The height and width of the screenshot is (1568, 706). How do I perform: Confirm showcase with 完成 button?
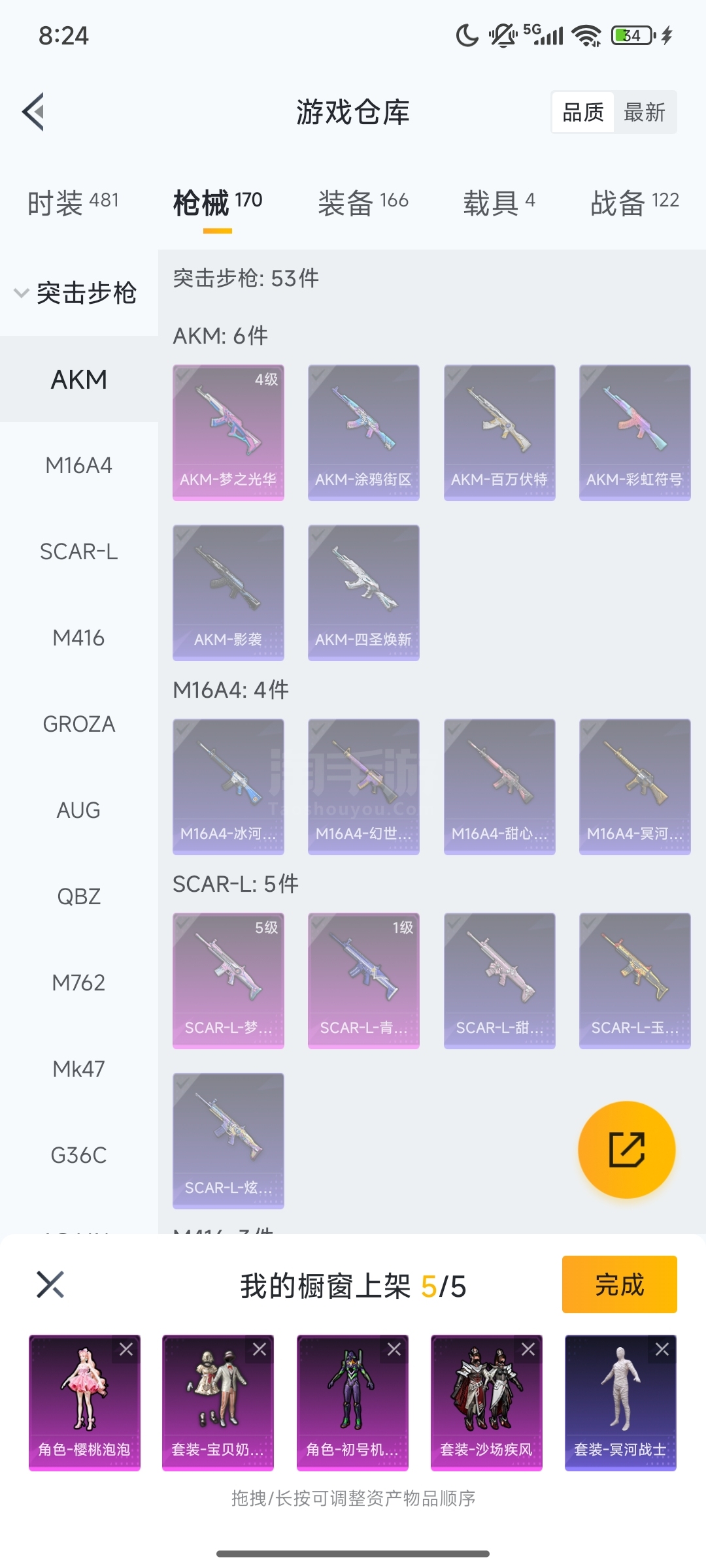click(619, 1284)
